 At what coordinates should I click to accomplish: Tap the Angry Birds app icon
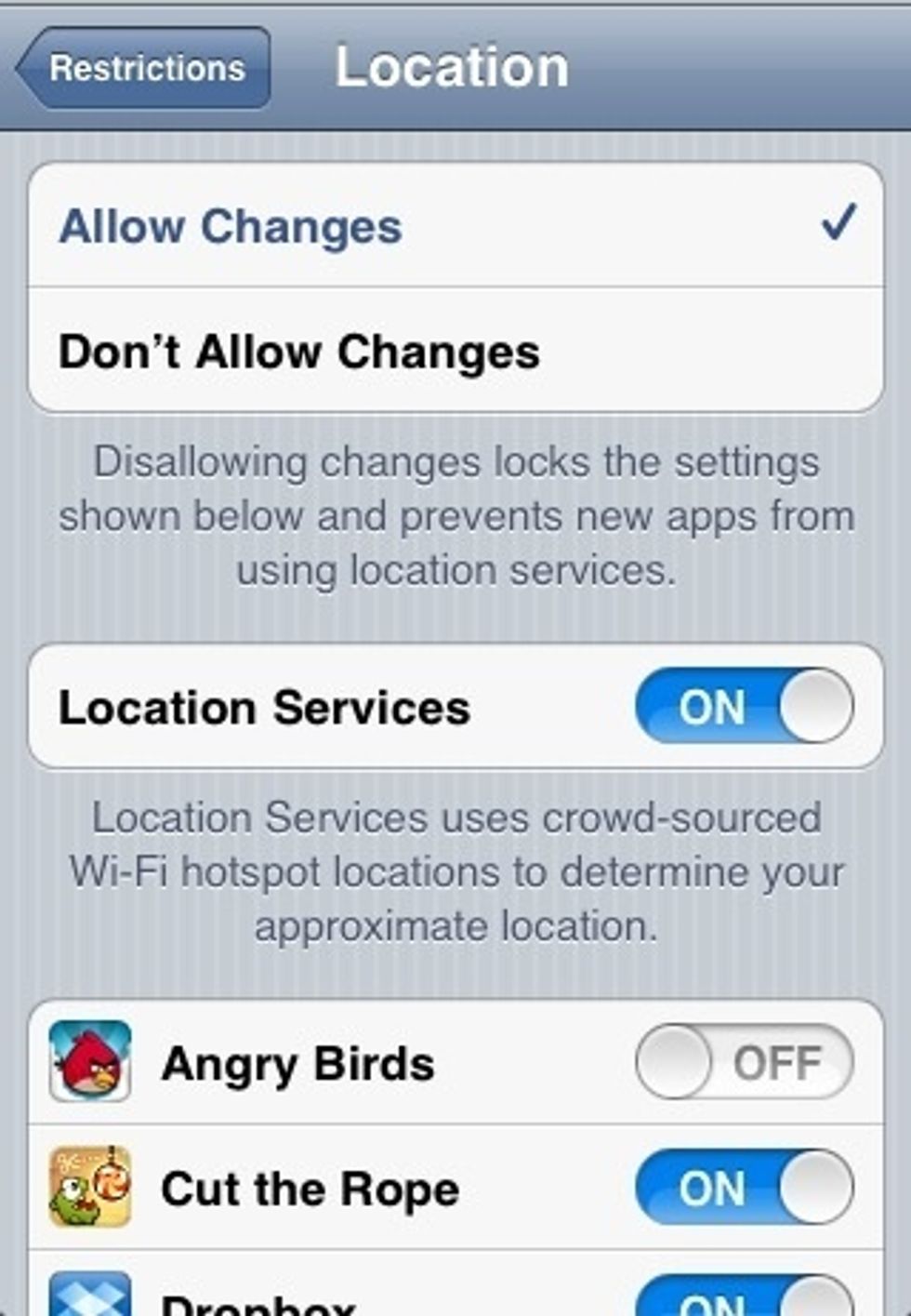click(x=90, y=1063)
